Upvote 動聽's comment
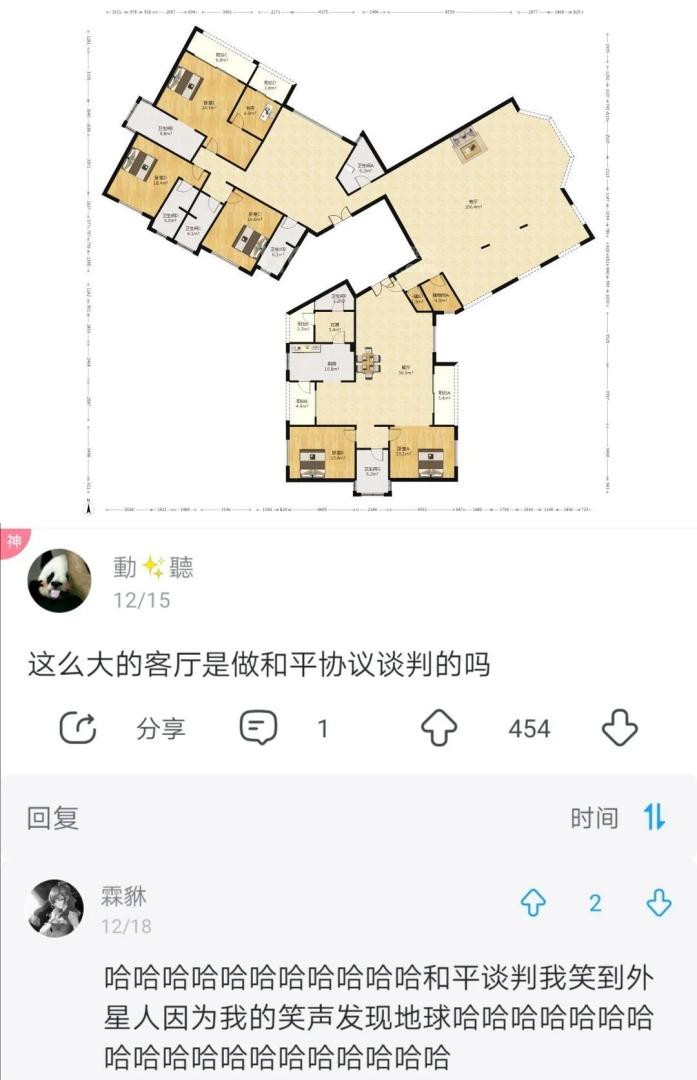 (439, 728)
